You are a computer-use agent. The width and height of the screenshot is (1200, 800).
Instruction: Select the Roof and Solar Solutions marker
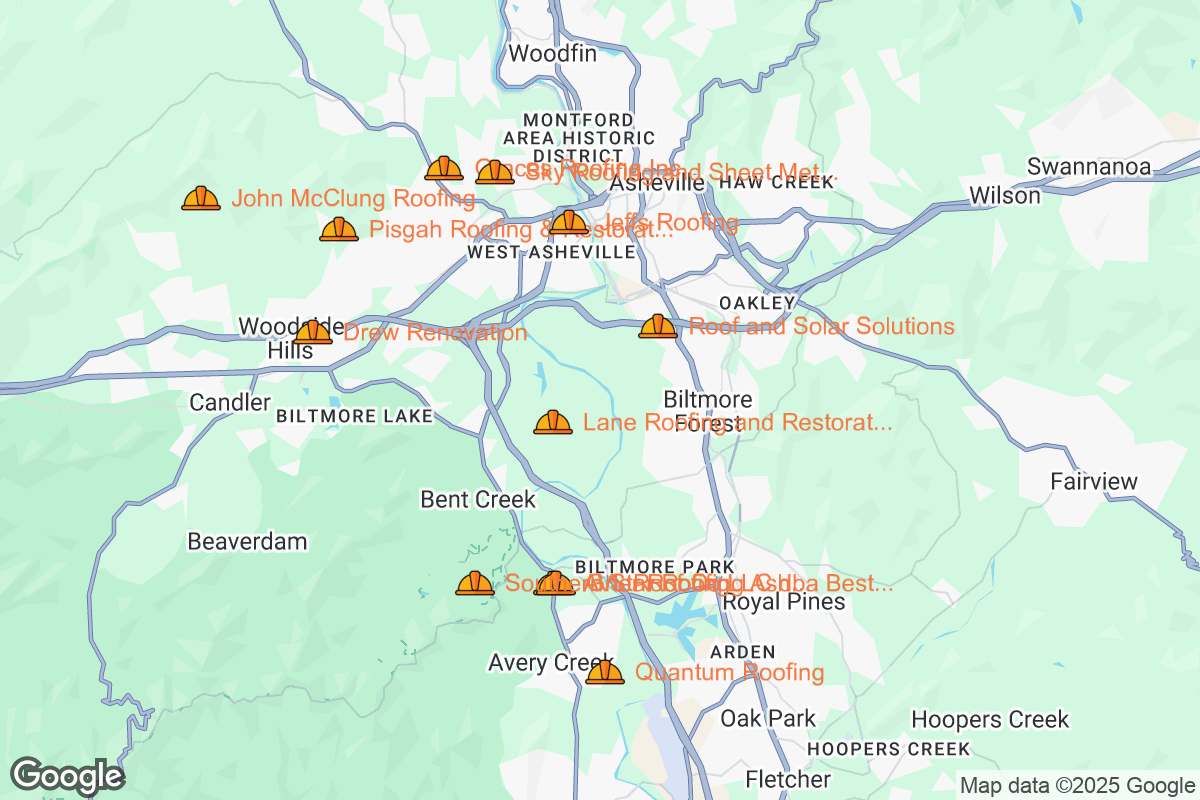pos(658,327)
